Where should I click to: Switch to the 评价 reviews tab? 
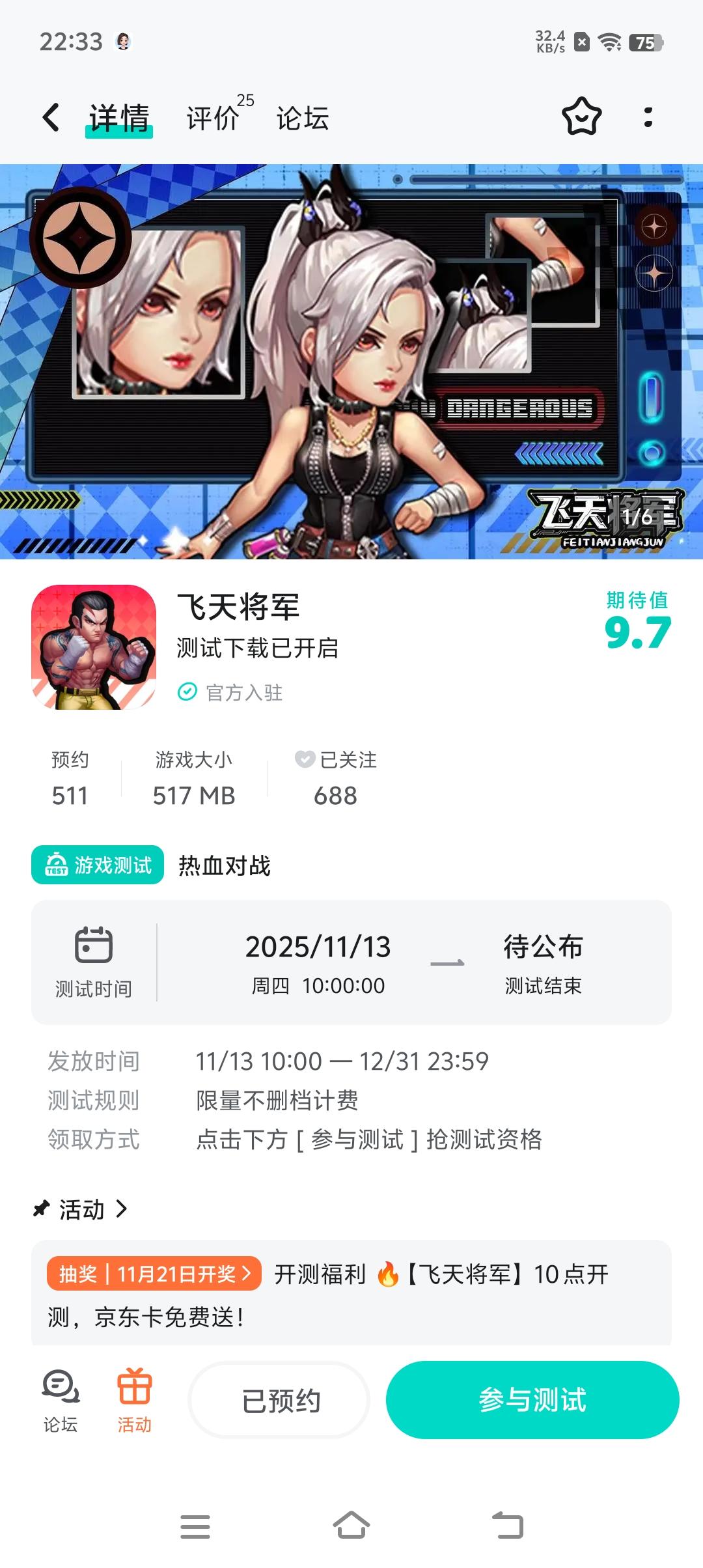[211, 119]
